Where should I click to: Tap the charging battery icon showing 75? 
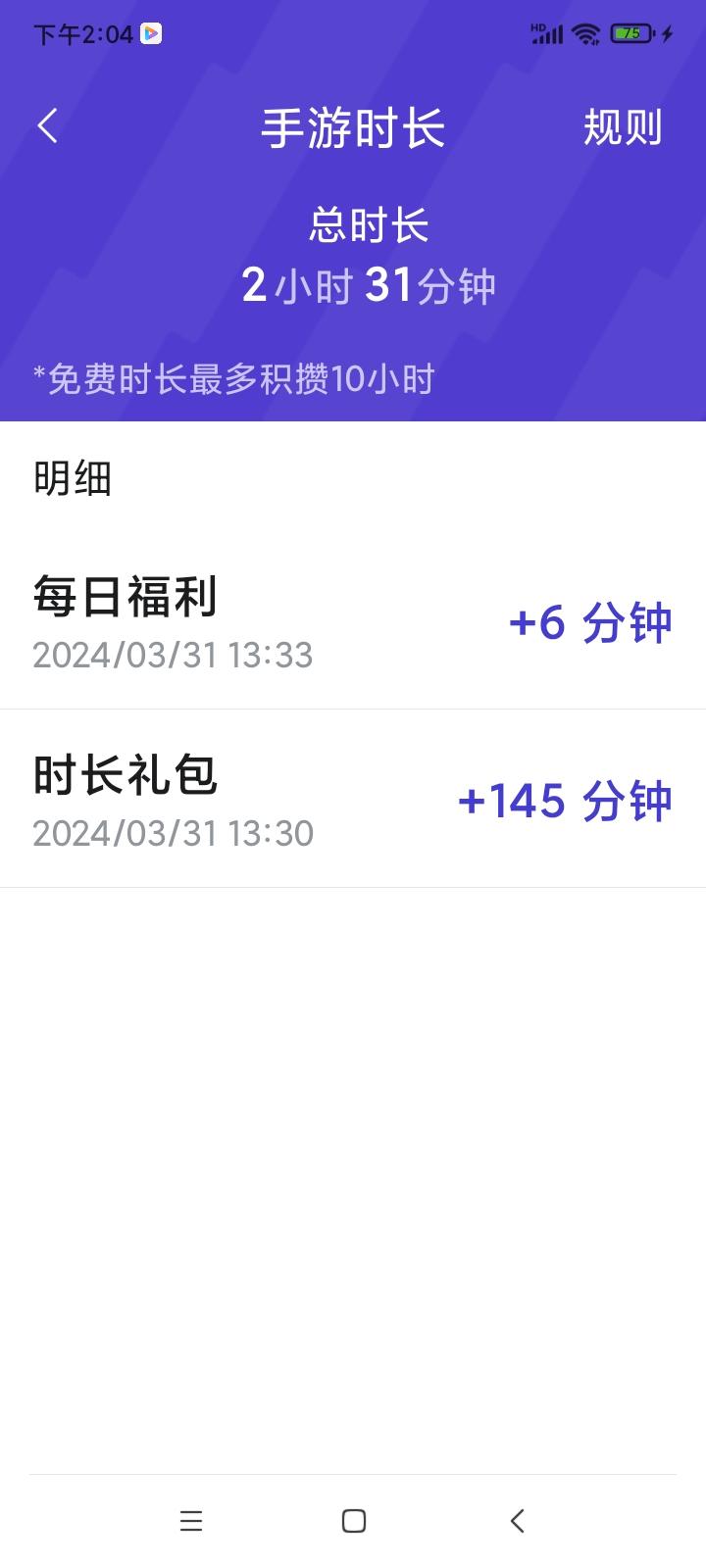pyautogui.click(x=629, y=32)
